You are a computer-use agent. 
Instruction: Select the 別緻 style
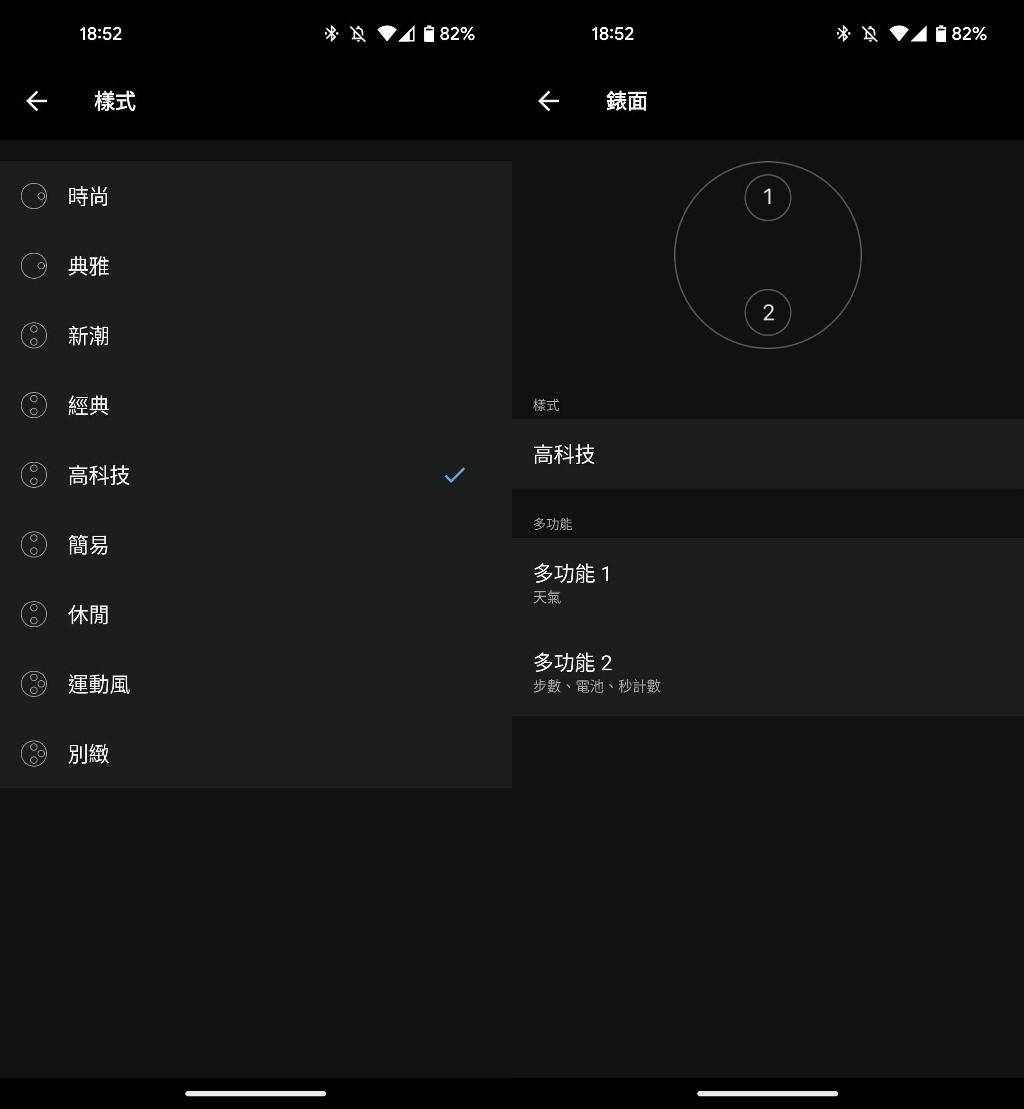click(88, 754)
